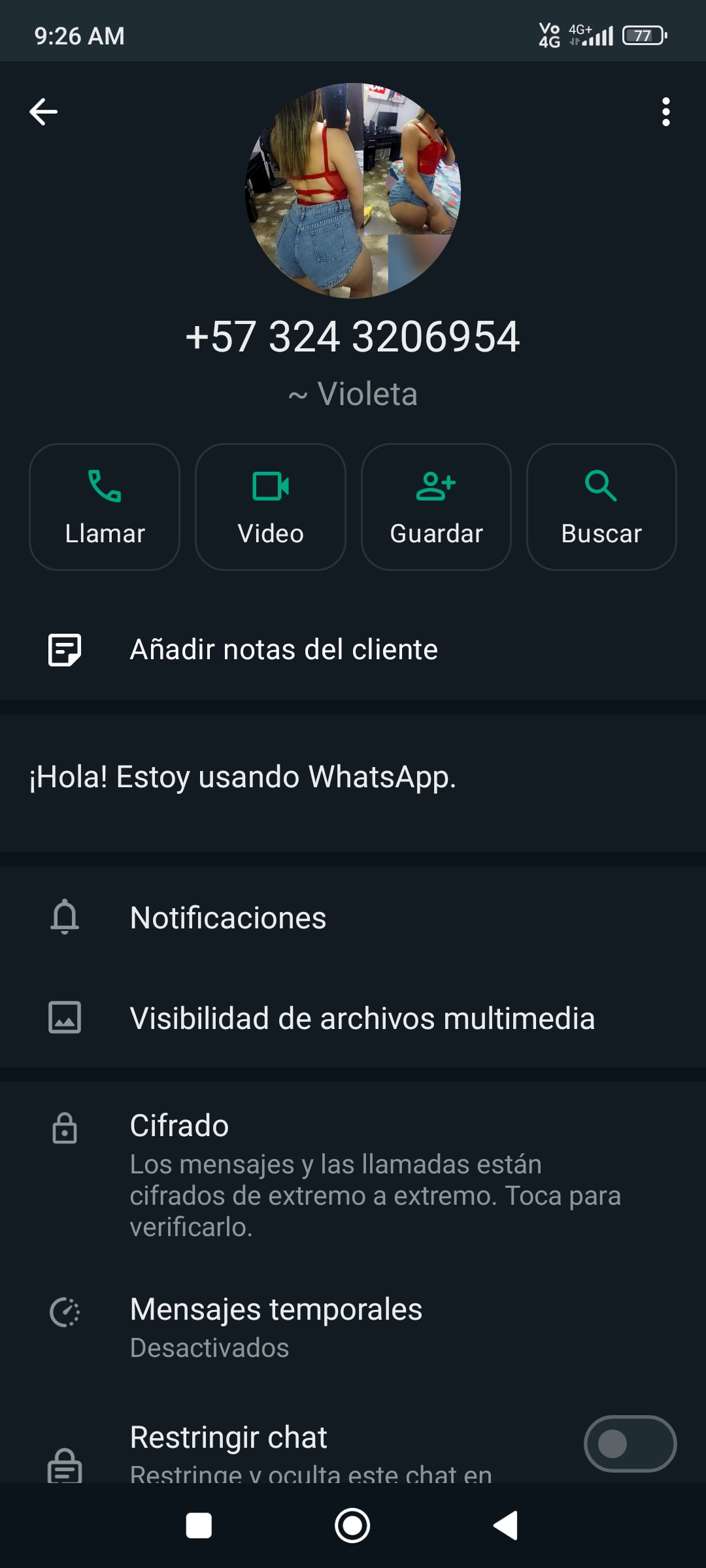Tap Buscar to search the chat

click(x=601, y=507)
